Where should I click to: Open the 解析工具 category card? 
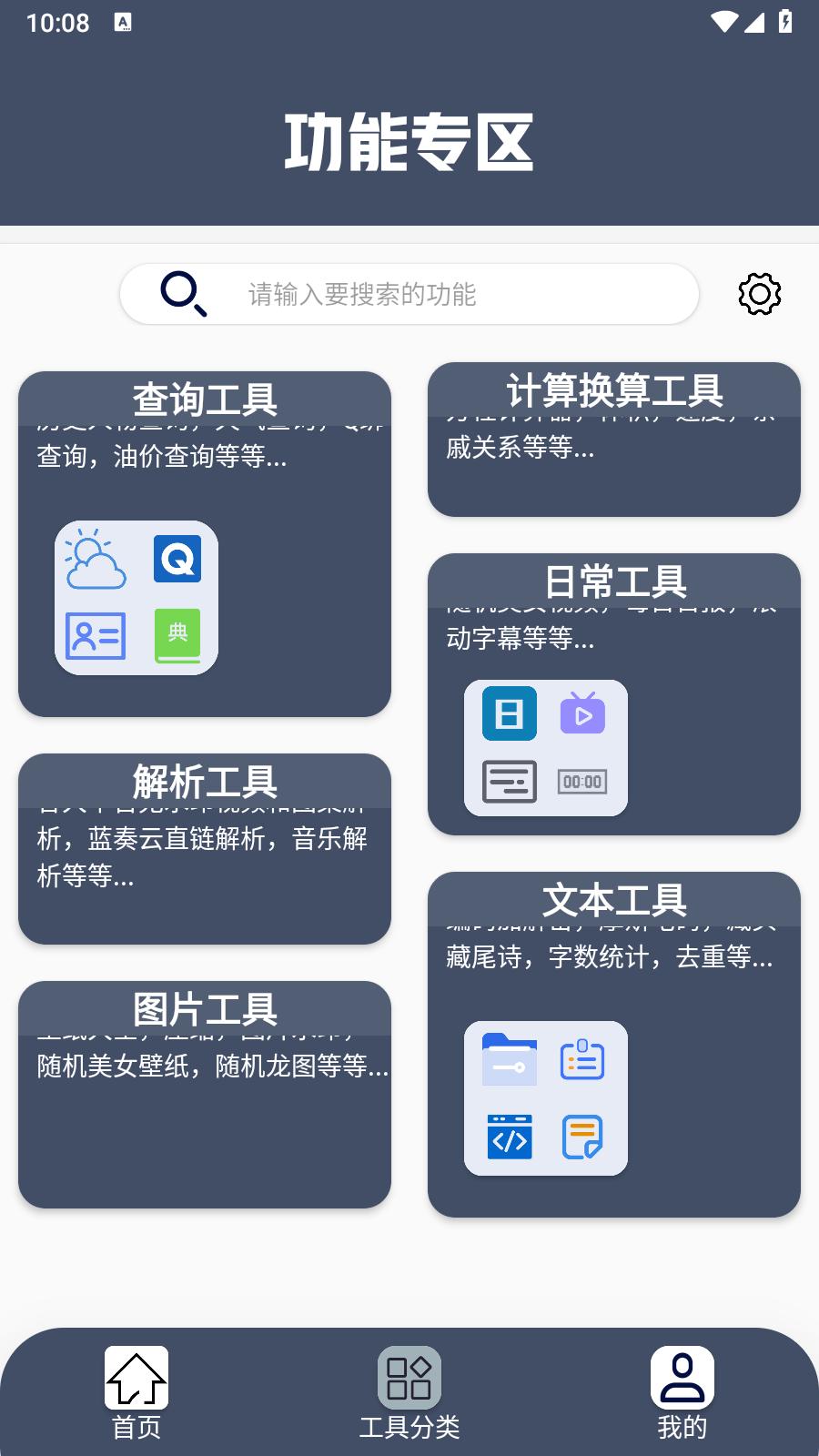pos(205,846)
